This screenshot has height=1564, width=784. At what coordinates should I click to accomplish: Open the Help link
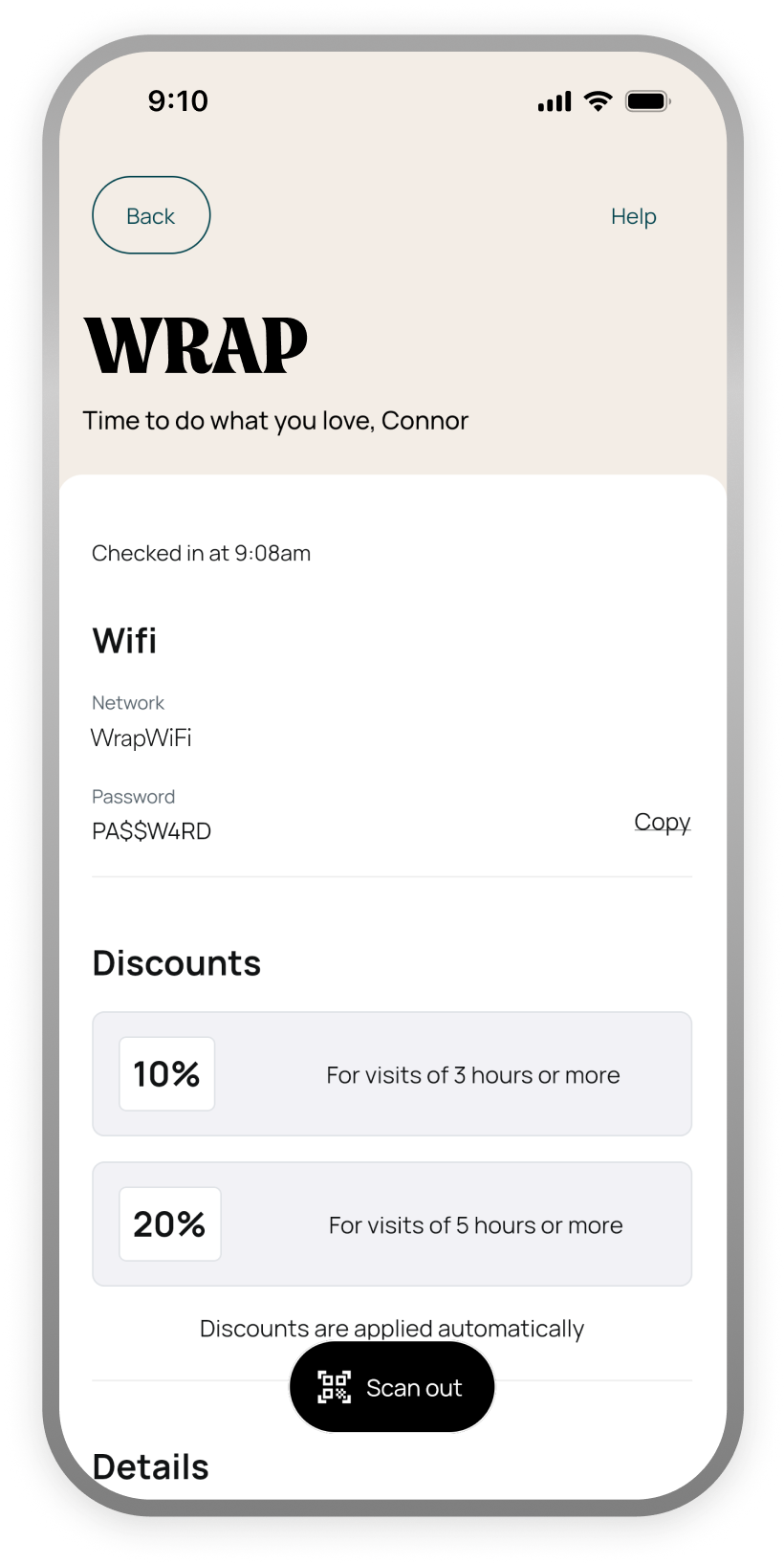click(x=633, y=216)
